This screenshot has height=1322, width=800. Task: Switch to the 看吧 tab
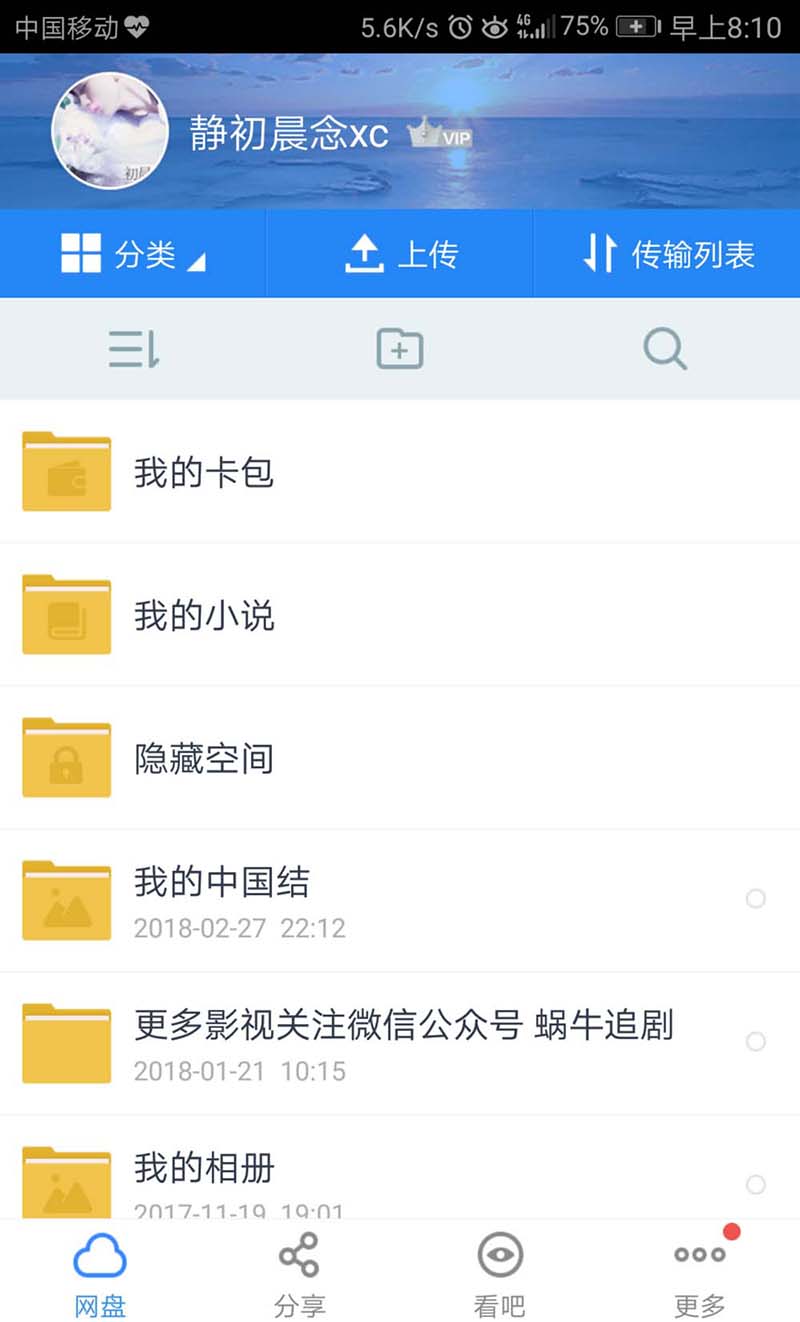click(x=499, y=1272)
